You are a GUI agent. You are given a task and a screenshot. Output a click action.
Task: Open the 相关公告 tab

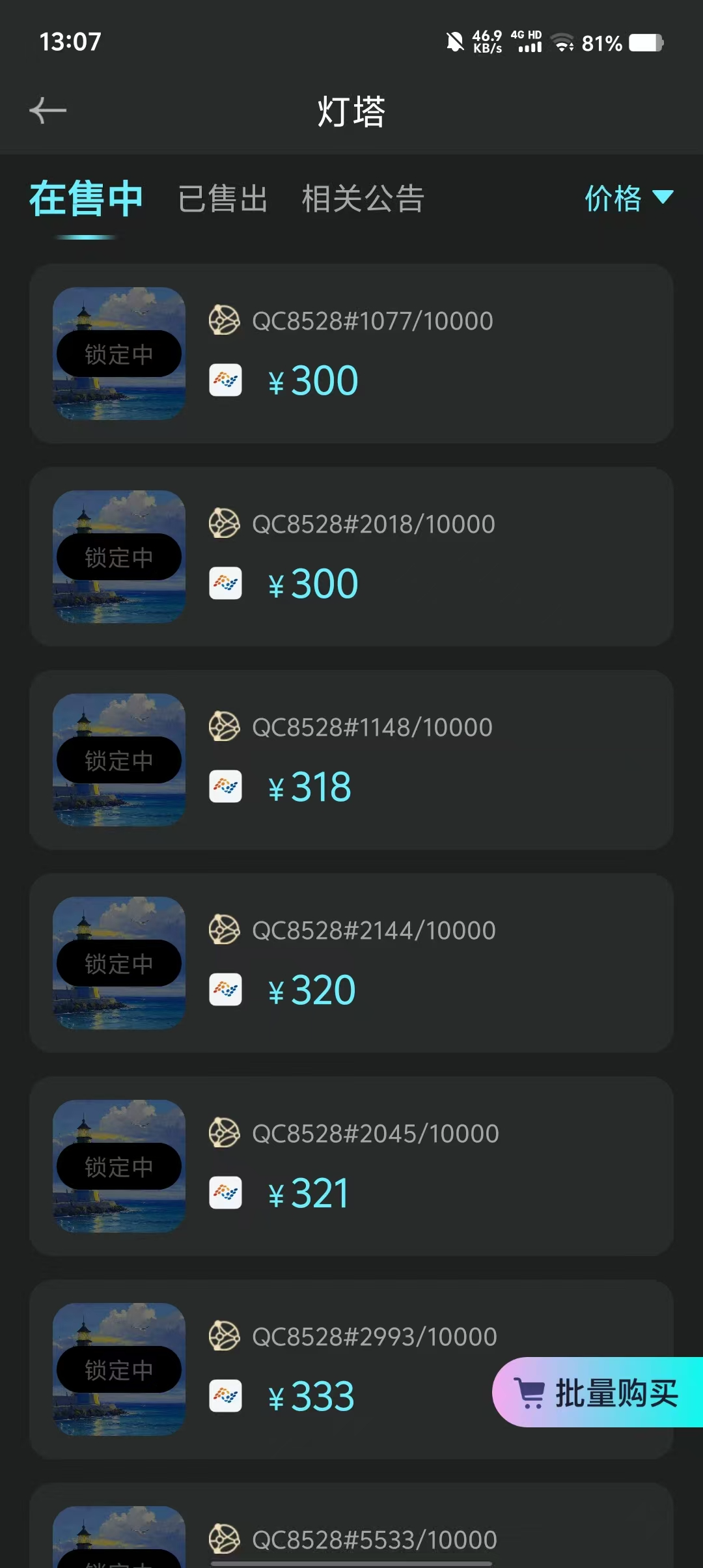coord(363,199)
